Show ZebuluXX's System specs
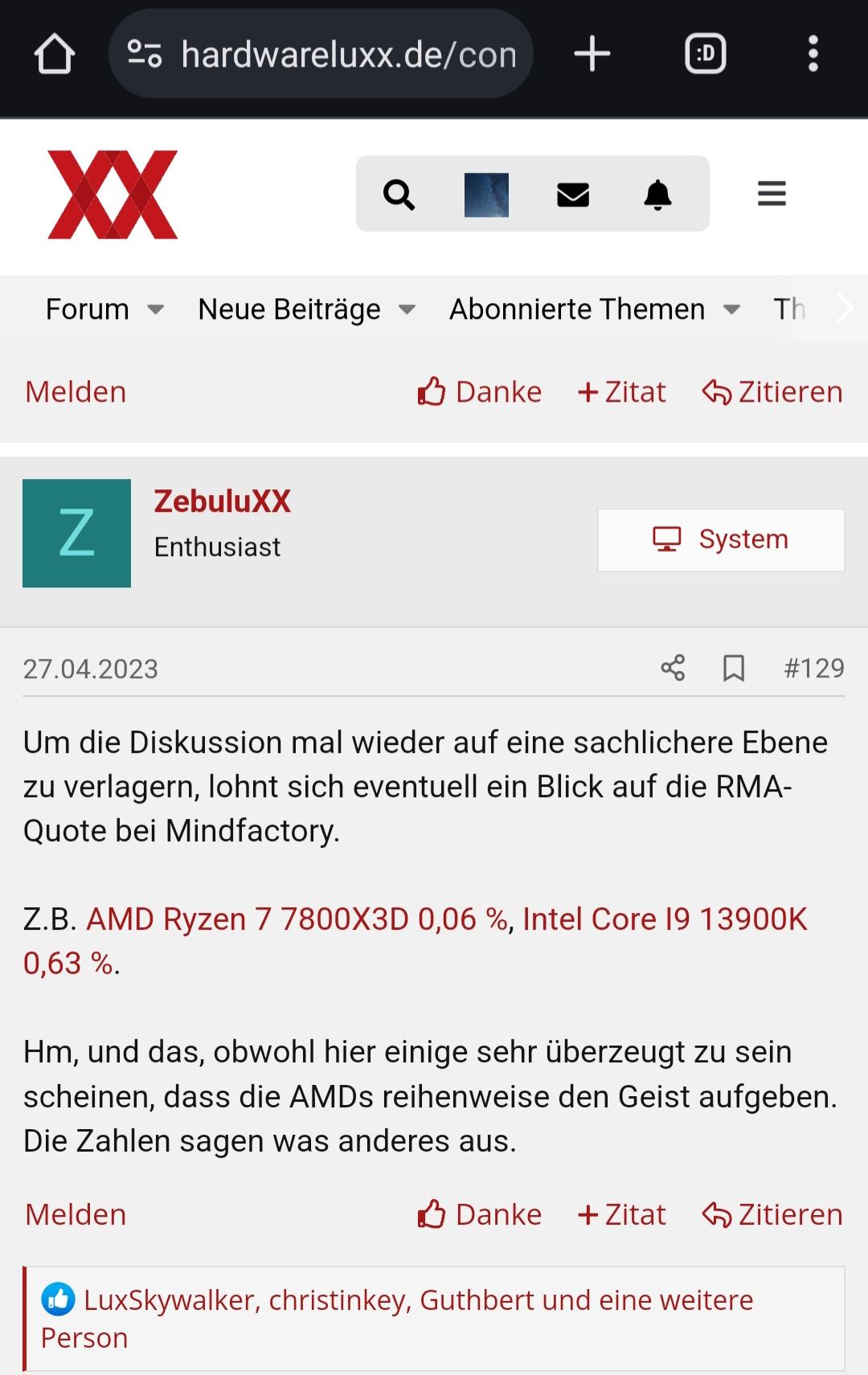 point(721,539)
